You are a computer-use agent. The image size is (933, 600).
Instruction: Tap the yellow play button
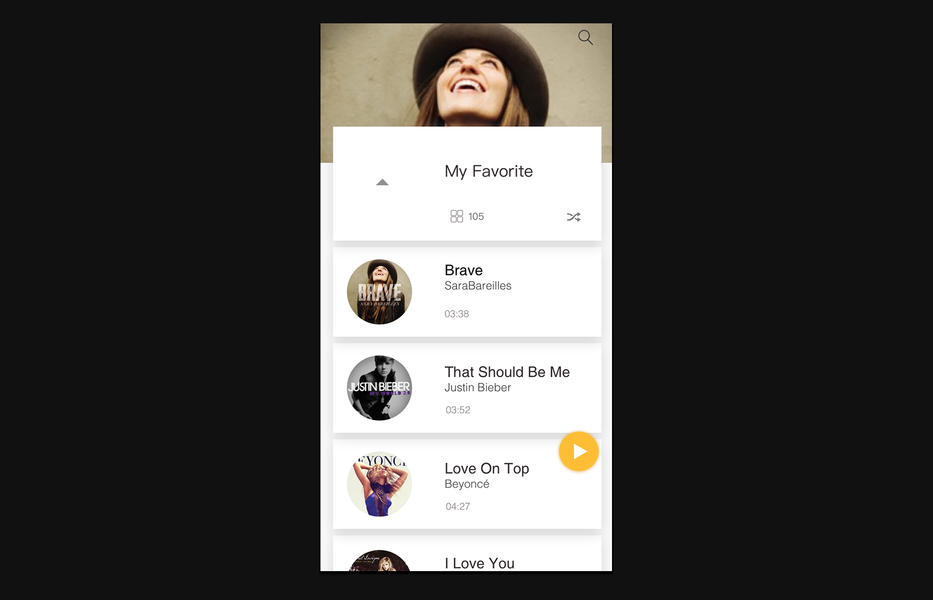(579, 451)
